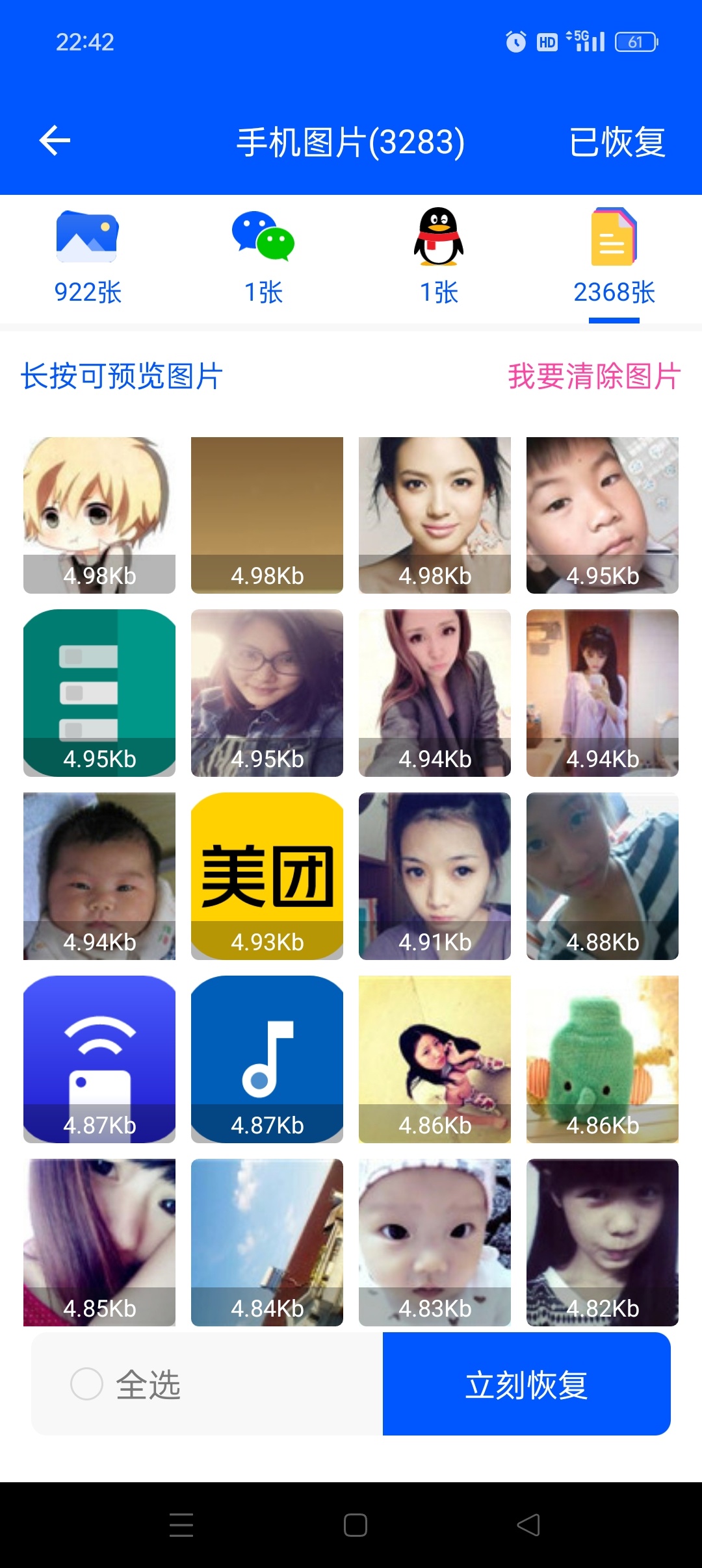Select the anime character thumbnail 4.98Kb
The width and height of the screenshot is (702, 1568).
point(99,515)
